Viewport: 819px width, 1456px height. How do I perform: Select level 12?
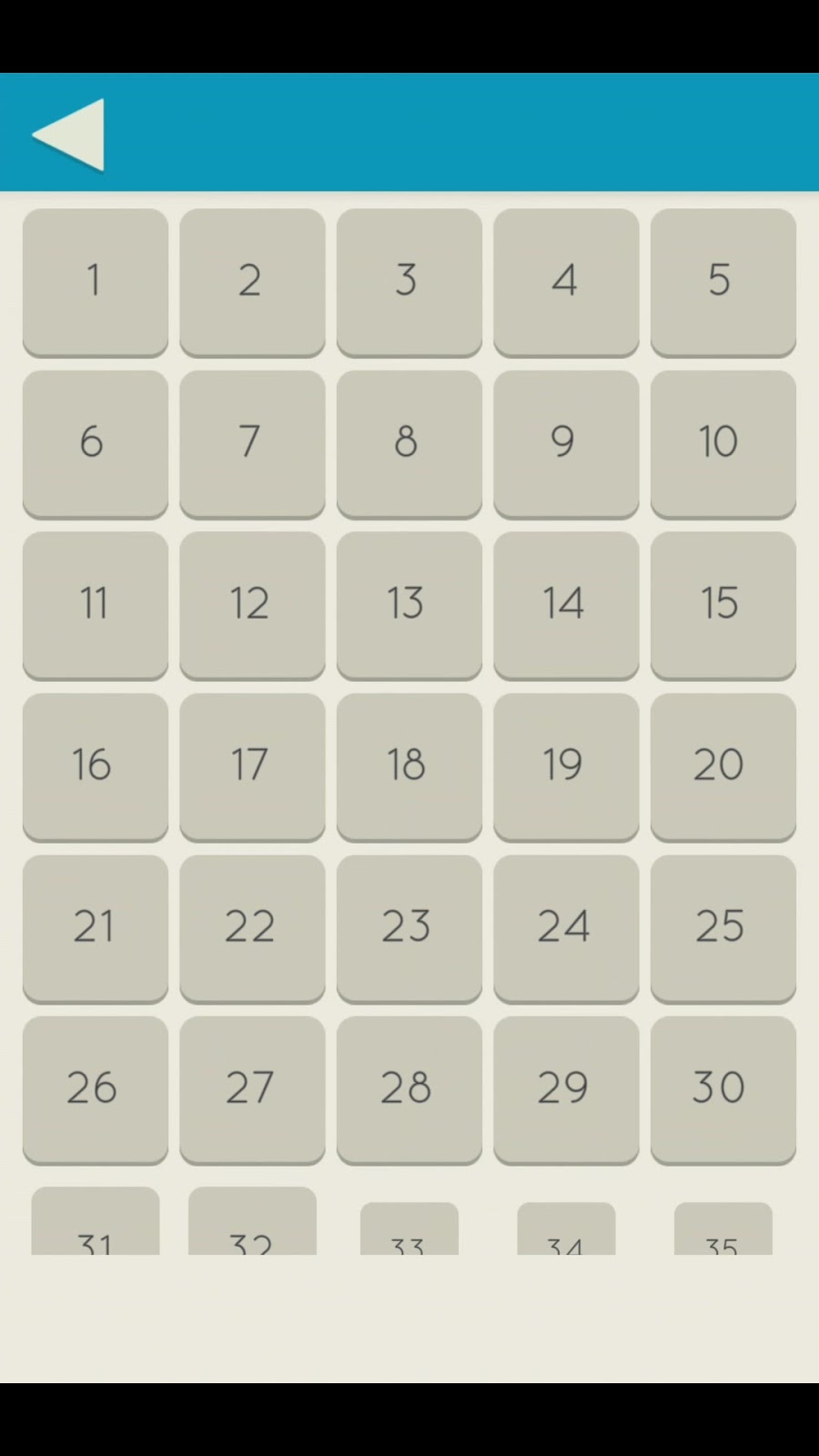coord(252,605)
